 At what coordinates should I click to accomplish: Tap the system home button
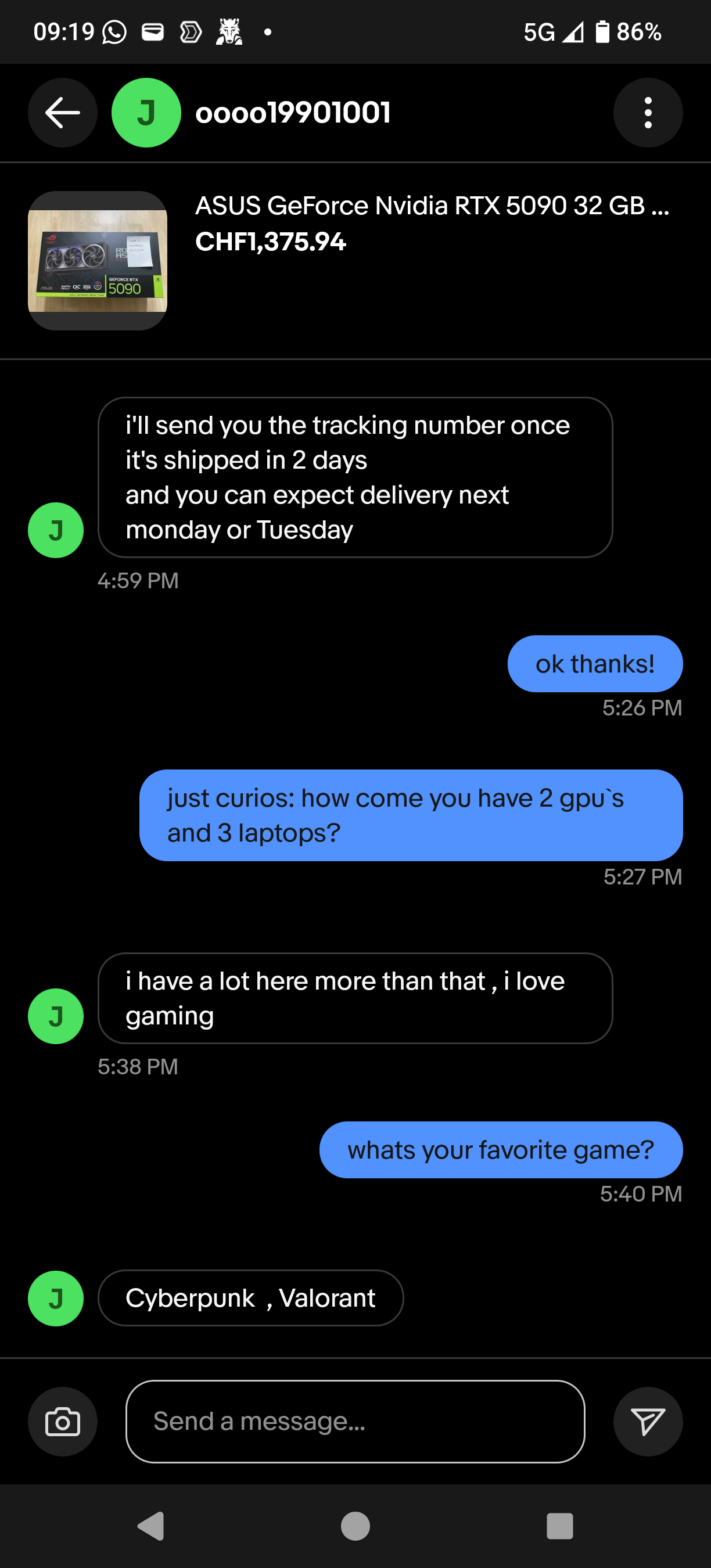click(355, 1526)
